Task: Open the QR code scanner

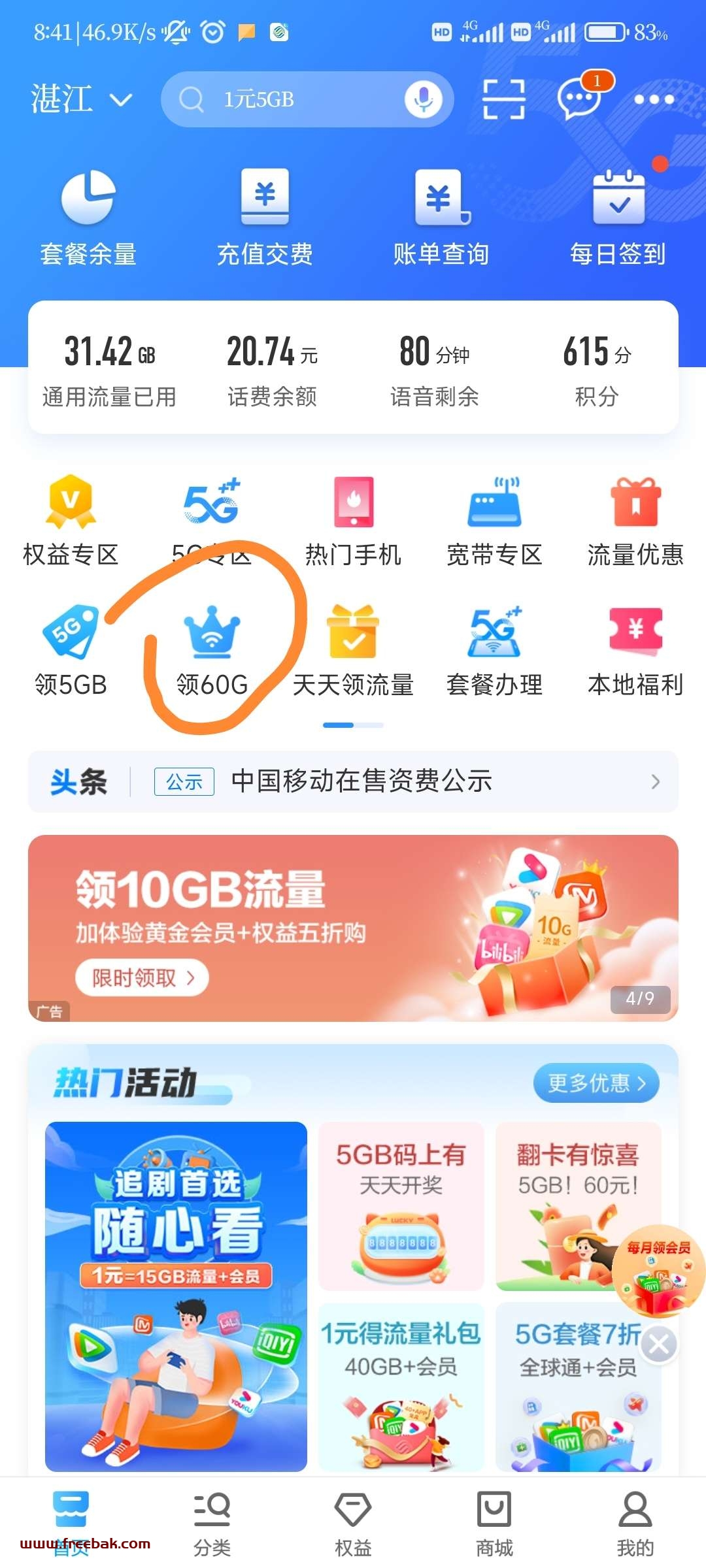Action: 503,99
